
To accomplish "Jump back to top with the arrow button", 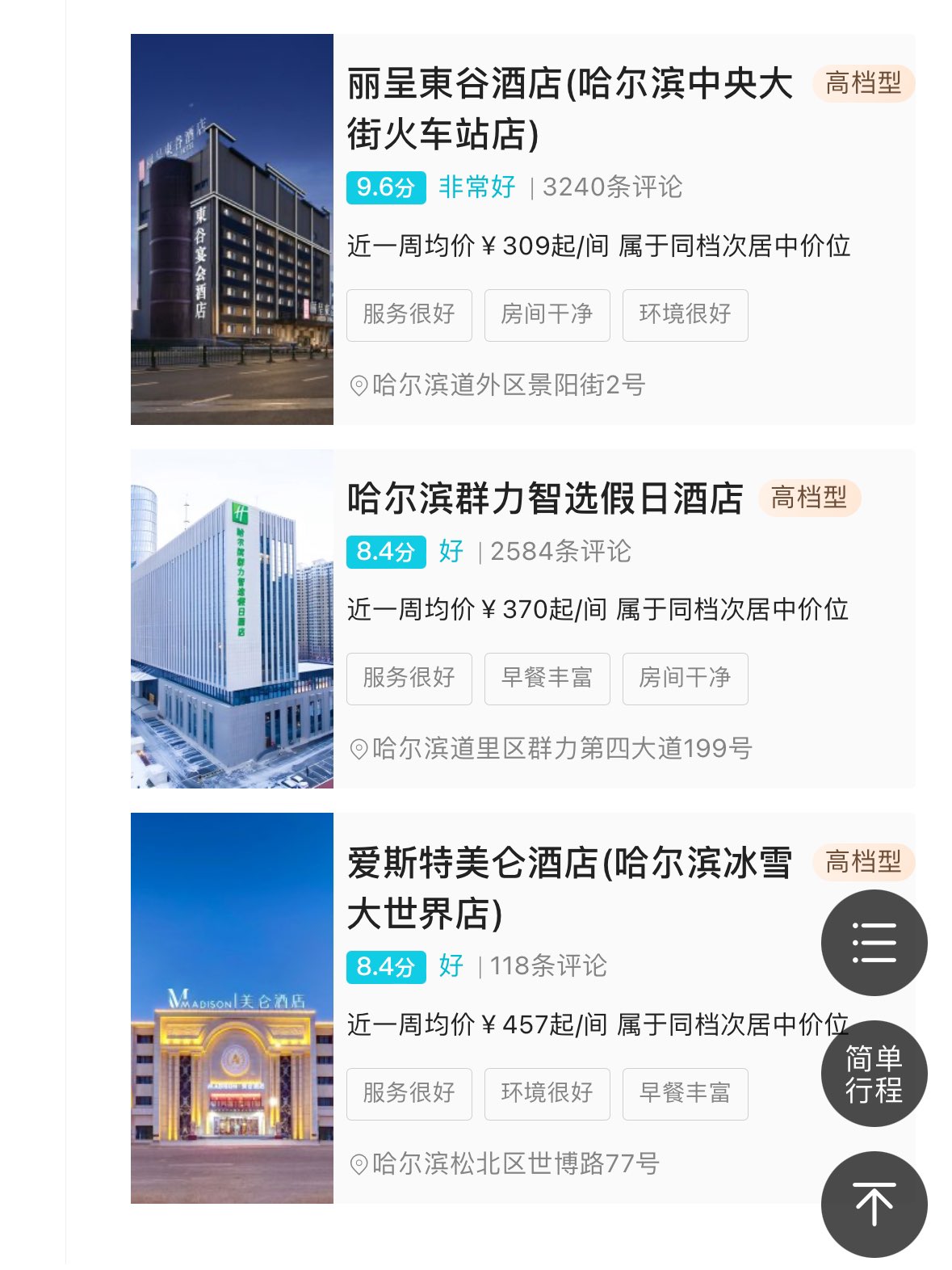I will coord(874,1204).
